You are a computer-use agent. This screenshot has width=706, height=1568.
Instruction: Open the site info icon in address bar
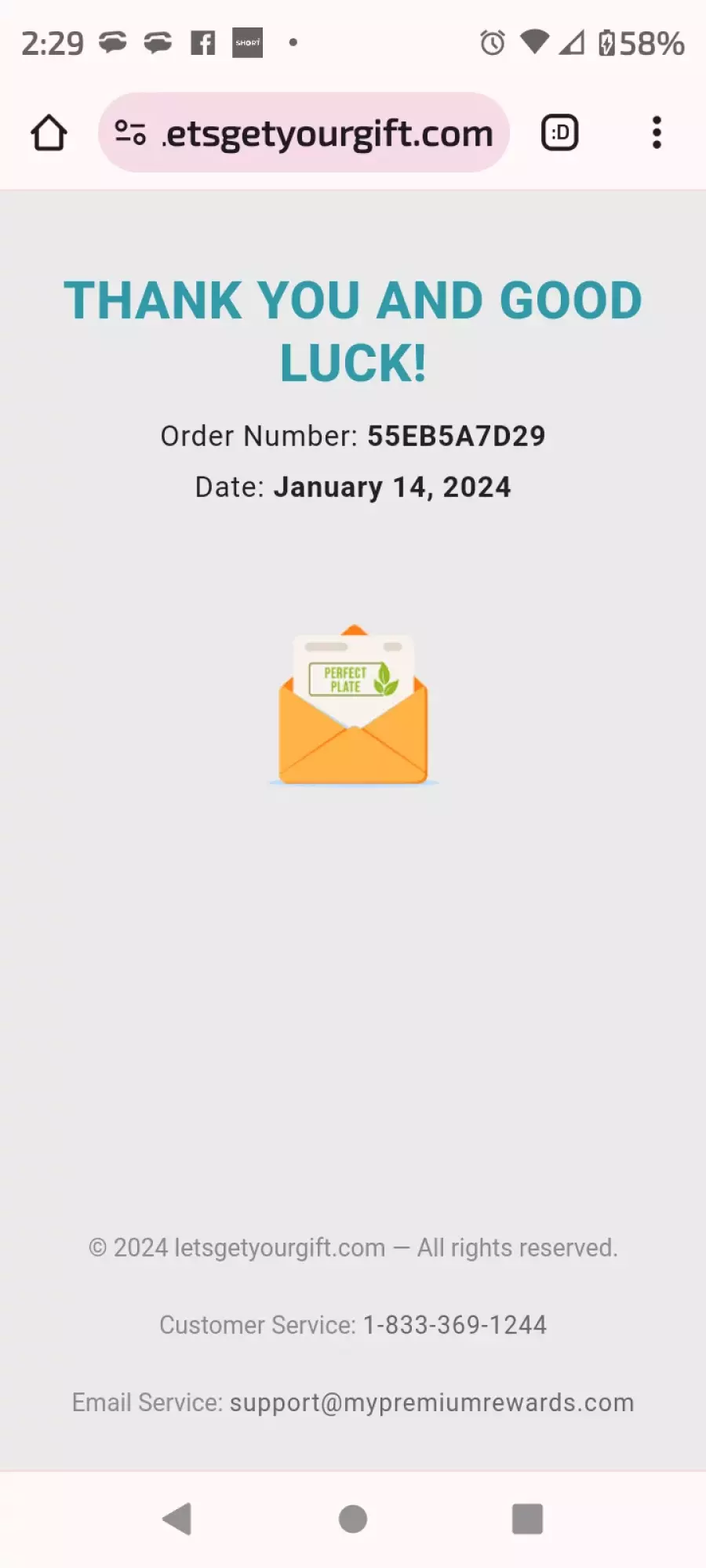[x=130, y=132]
